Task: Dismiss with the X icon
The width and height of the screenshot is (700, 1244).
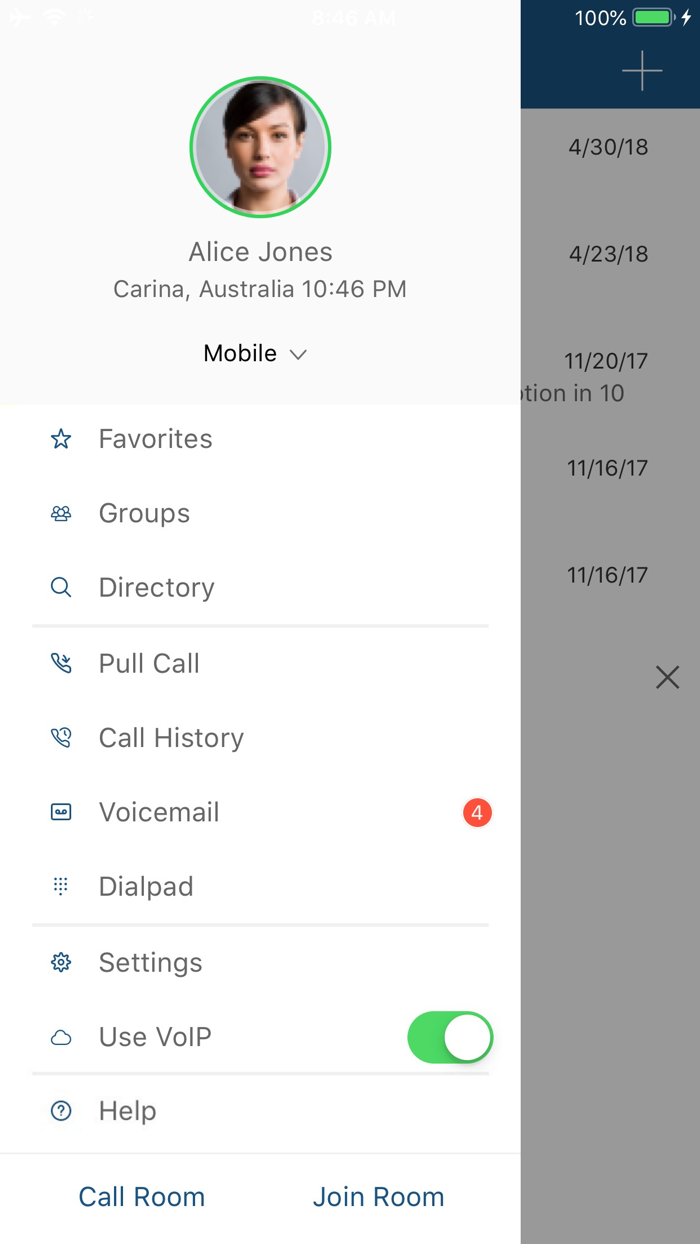Action: [667, 678]
